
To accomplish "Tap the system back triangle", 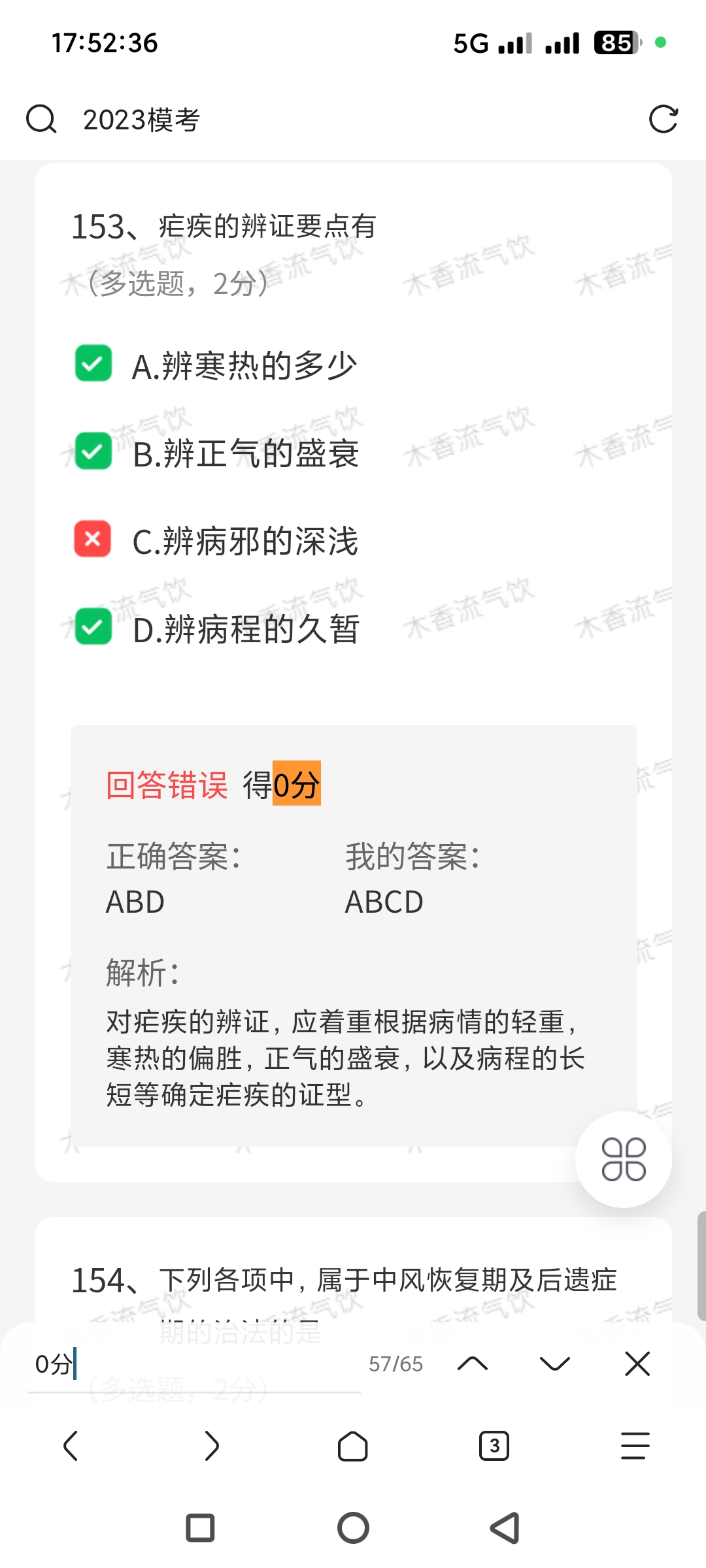I will point(505,1528).
